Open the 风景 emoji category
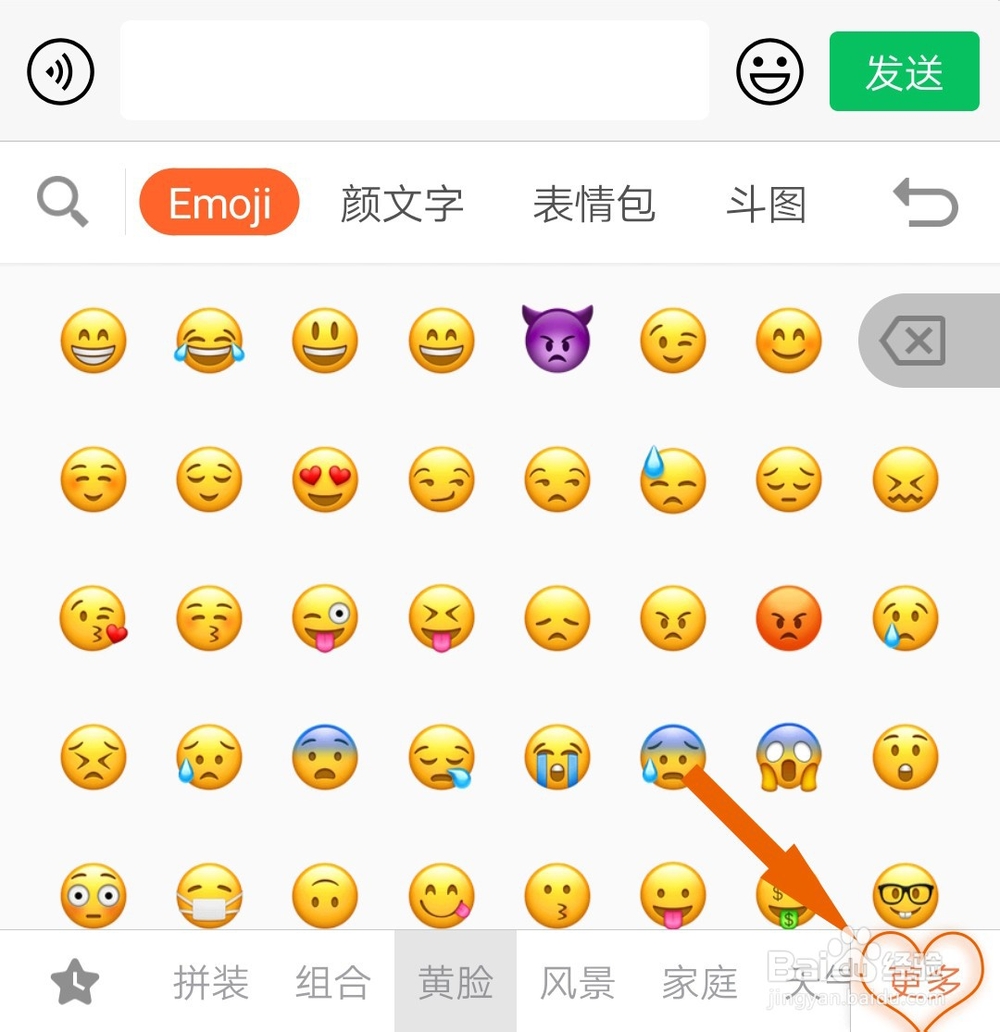The height and width of the screenshot is (1032, 1000). pos(577,982)
